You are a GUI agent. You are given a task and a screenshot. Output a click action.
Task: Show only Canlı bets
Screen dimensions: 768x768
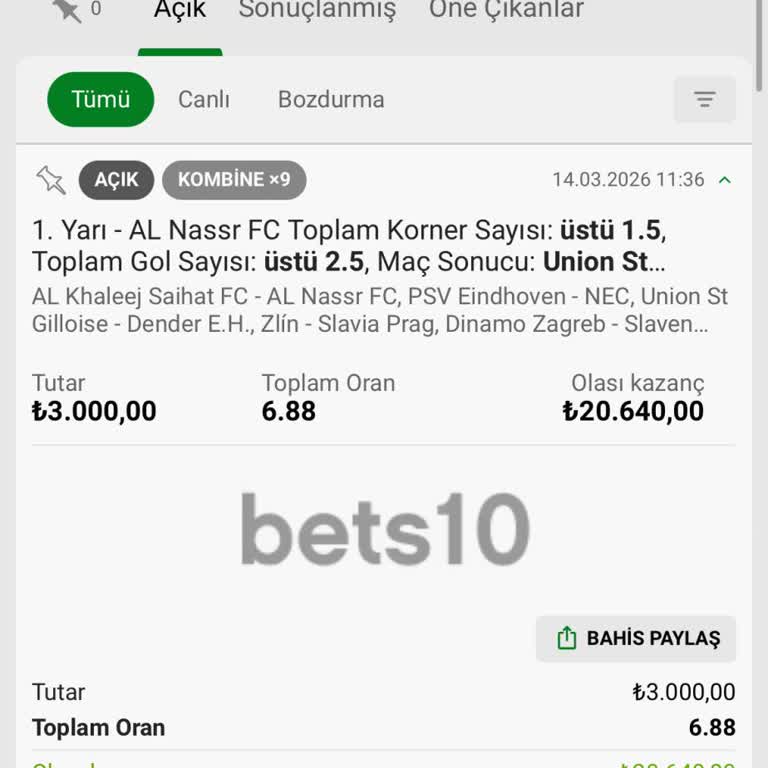point(204,100)
